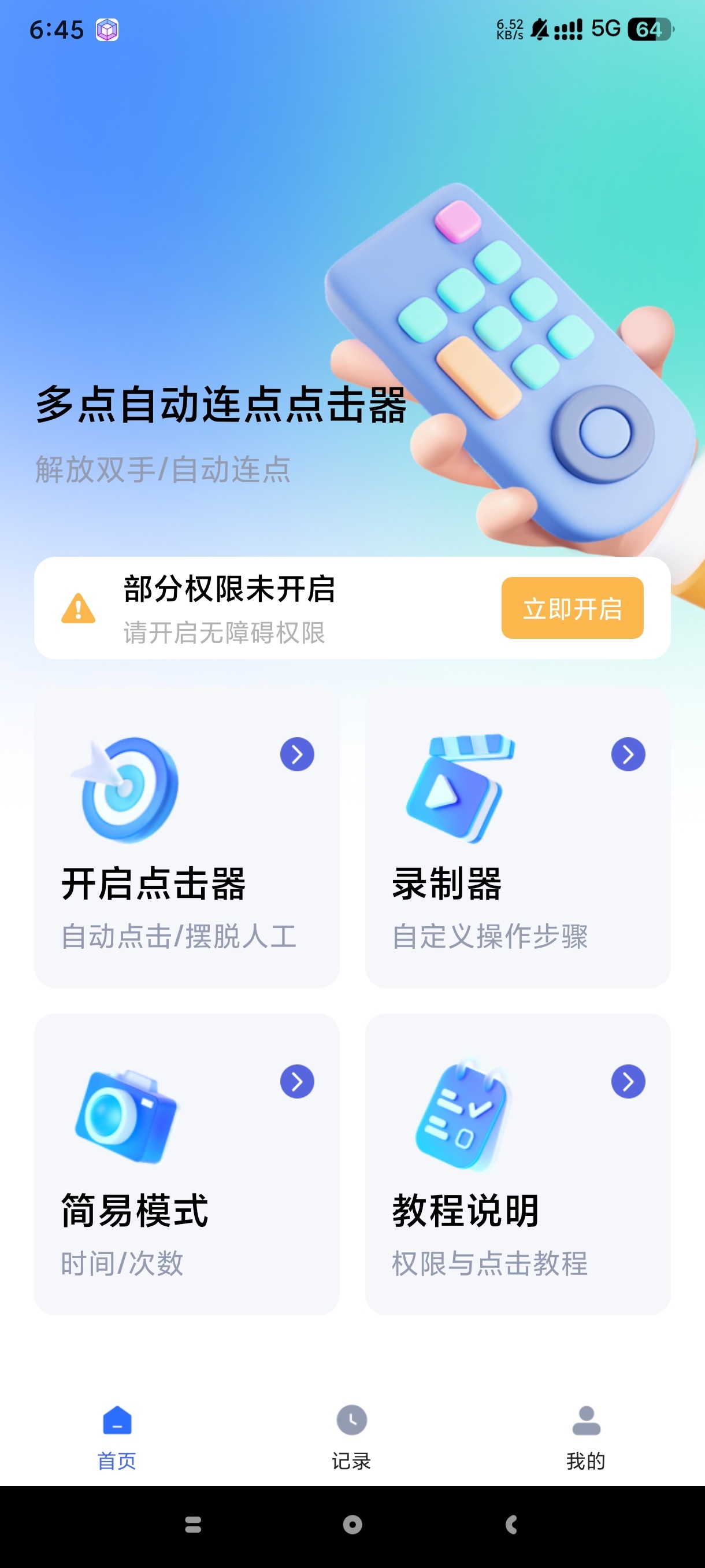Open the 录制器 card

click(x=517, y=837)
